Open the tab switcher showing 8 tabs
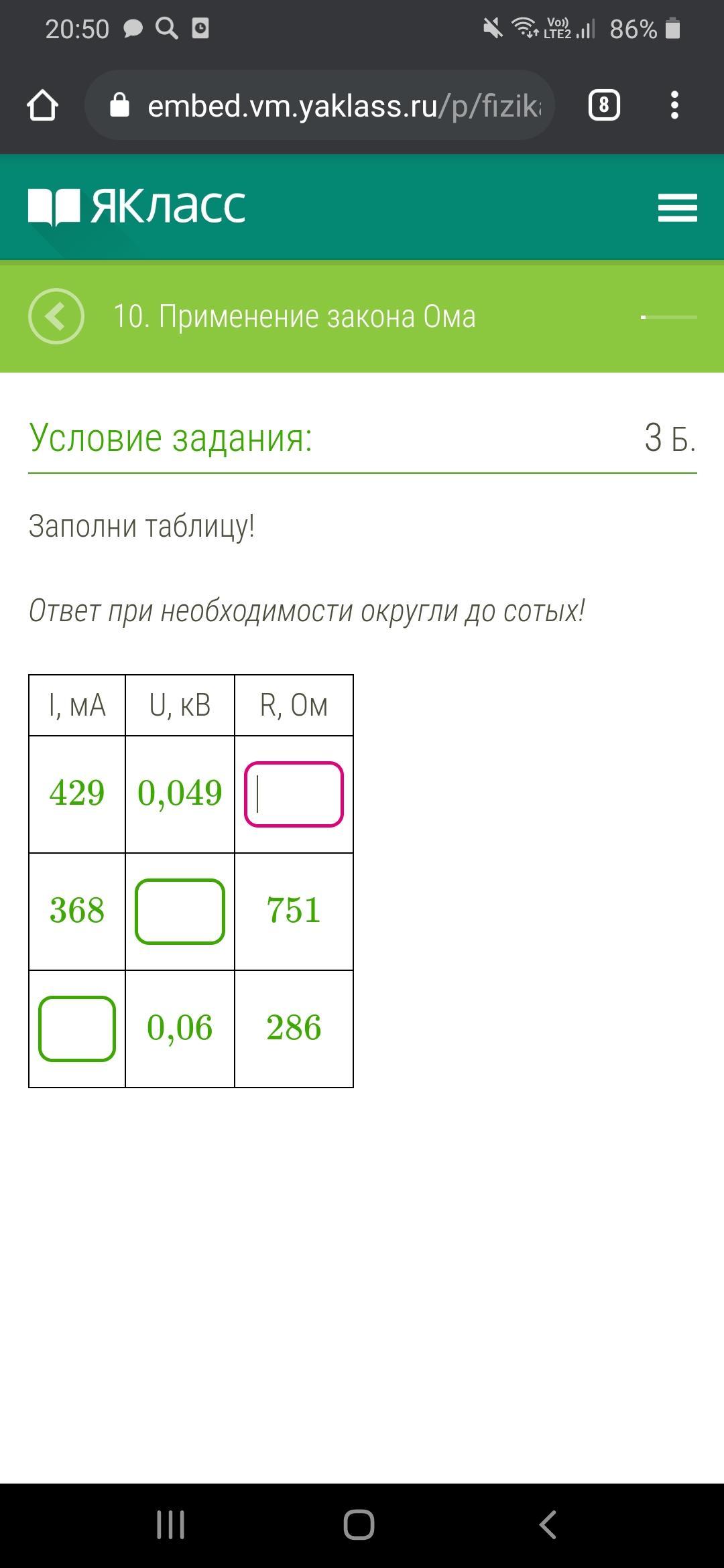This screenshot has width=724, height=1568. (603, 105)
